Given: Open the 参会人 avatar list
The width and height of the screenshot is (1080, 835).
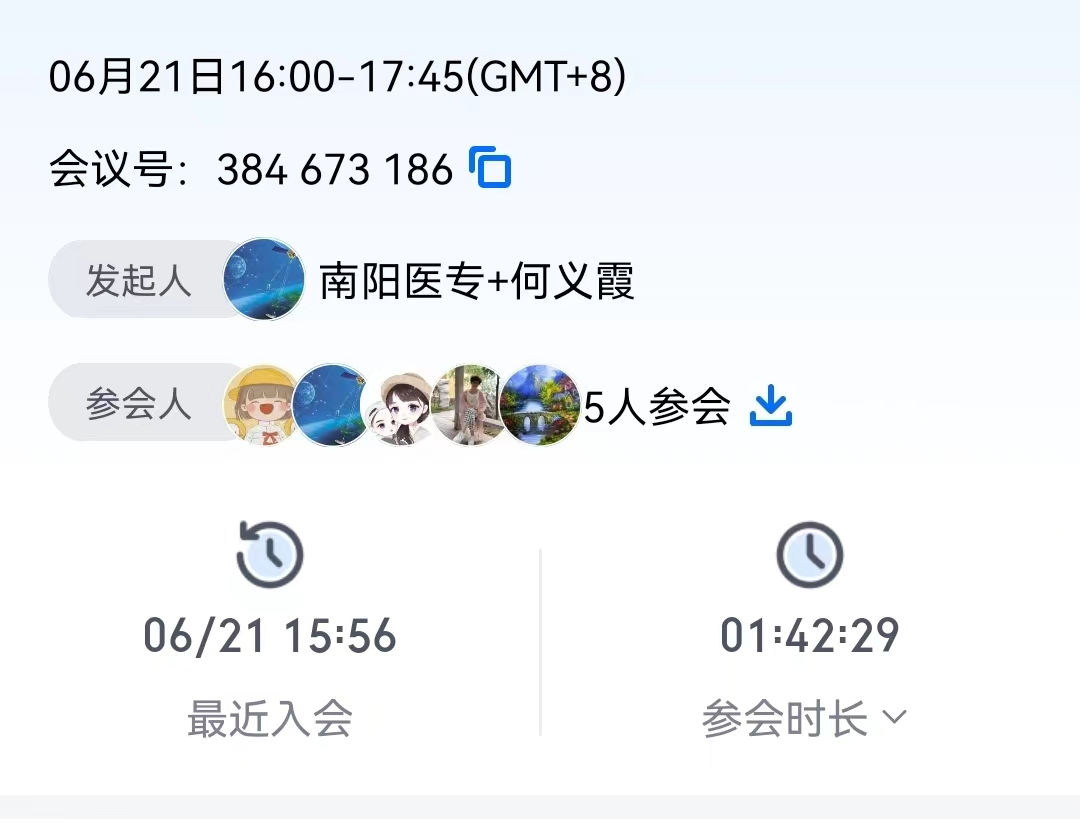Looking at the screenshot, I should (x=400, y=405).
